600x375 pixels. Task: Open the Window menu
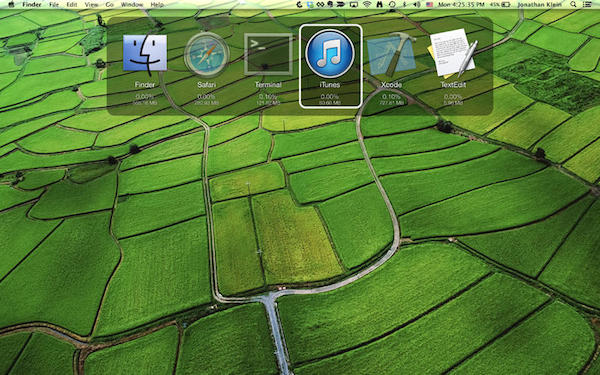(132, 5)
